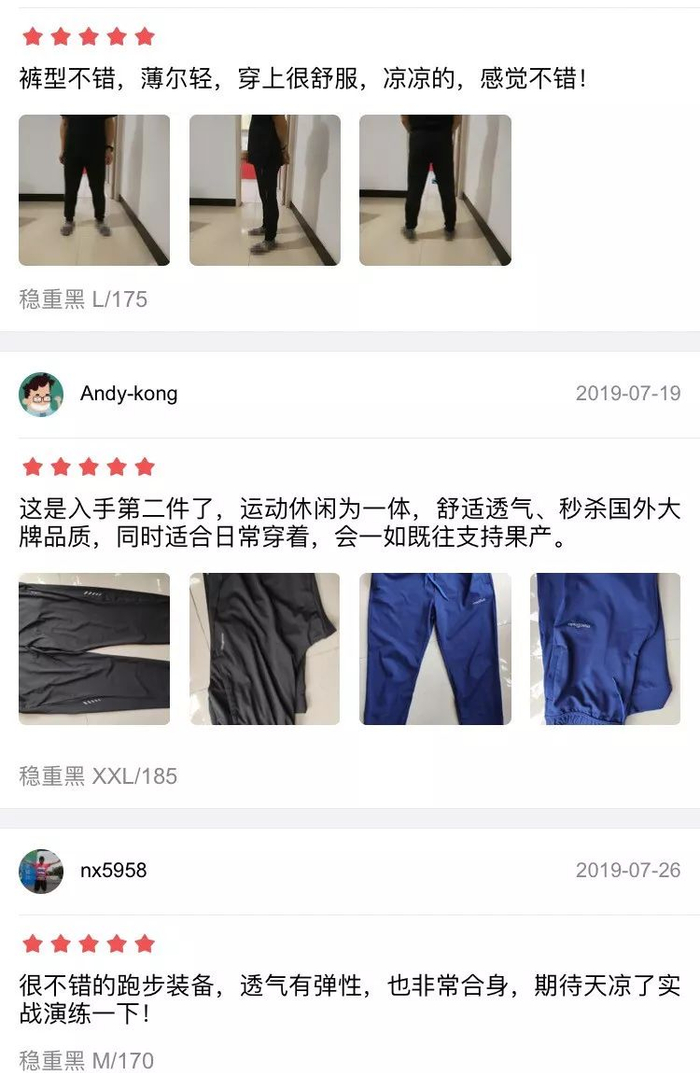View Andy-kong's blue pants cuff close-up photo
The height and width of the screenshot is (1073, 700).
pyautogui.click(x=605, y=648)
